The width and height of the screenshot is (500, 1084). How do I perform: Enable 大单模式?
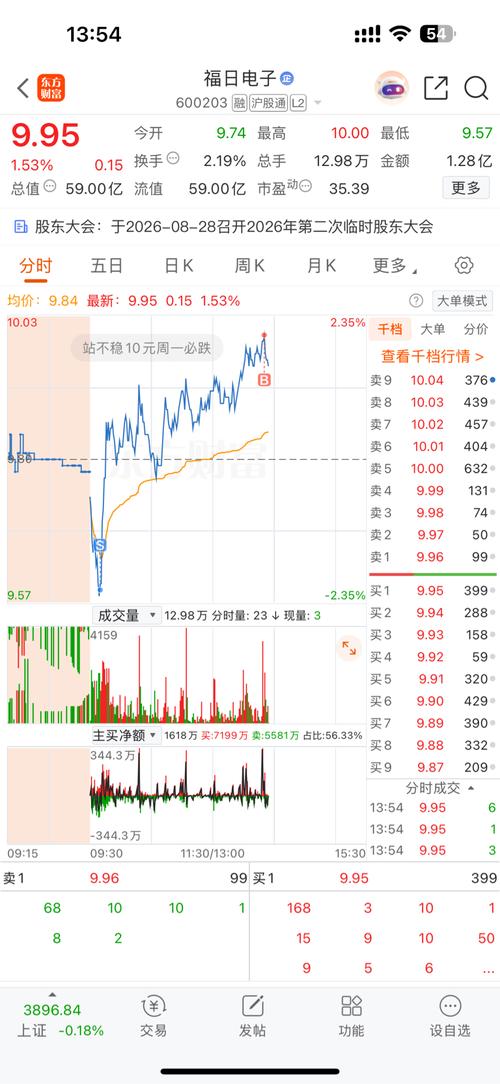[463, 301]
